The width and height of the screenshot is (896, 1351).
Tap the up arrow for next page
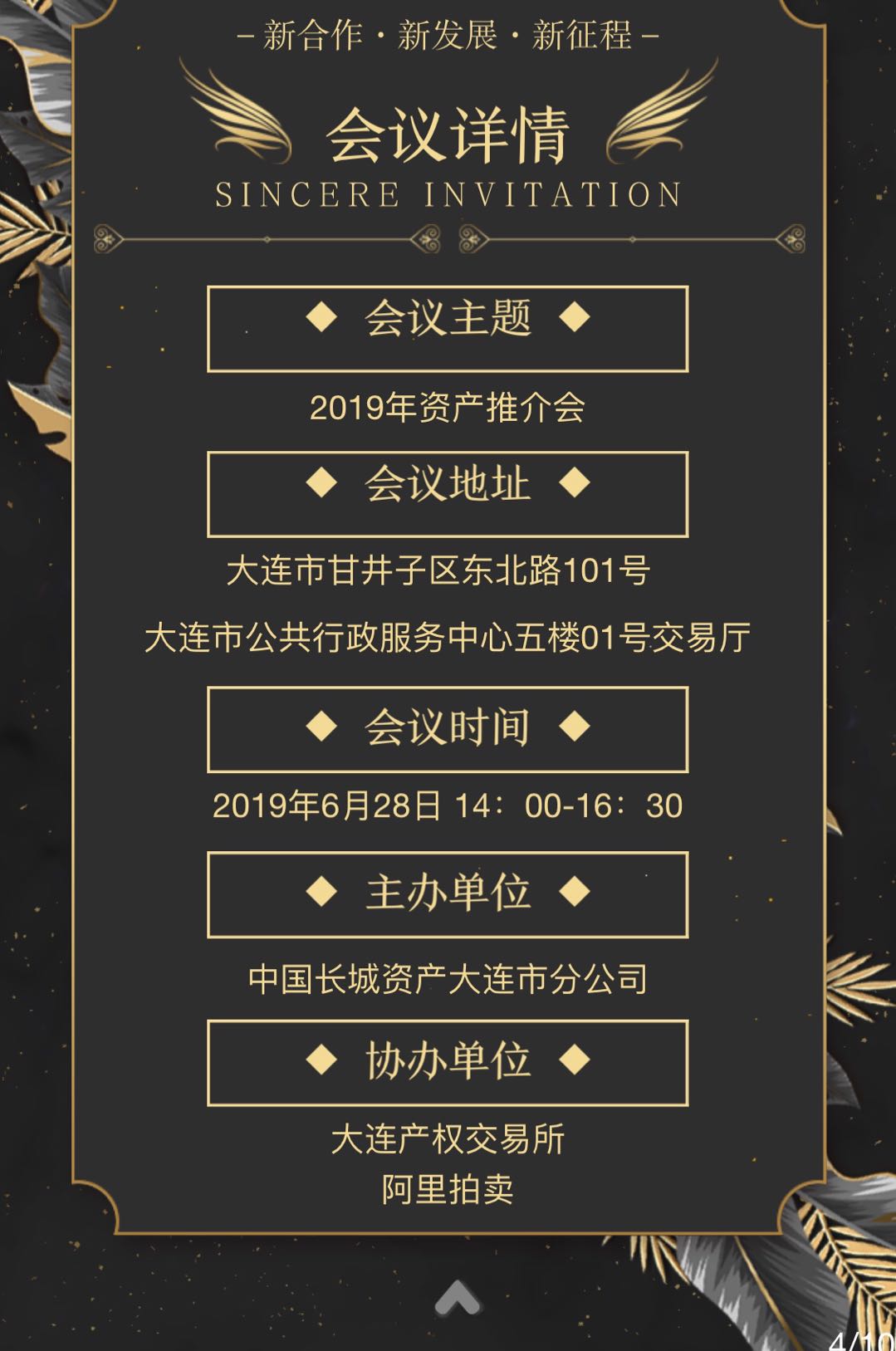(457, 1297)
